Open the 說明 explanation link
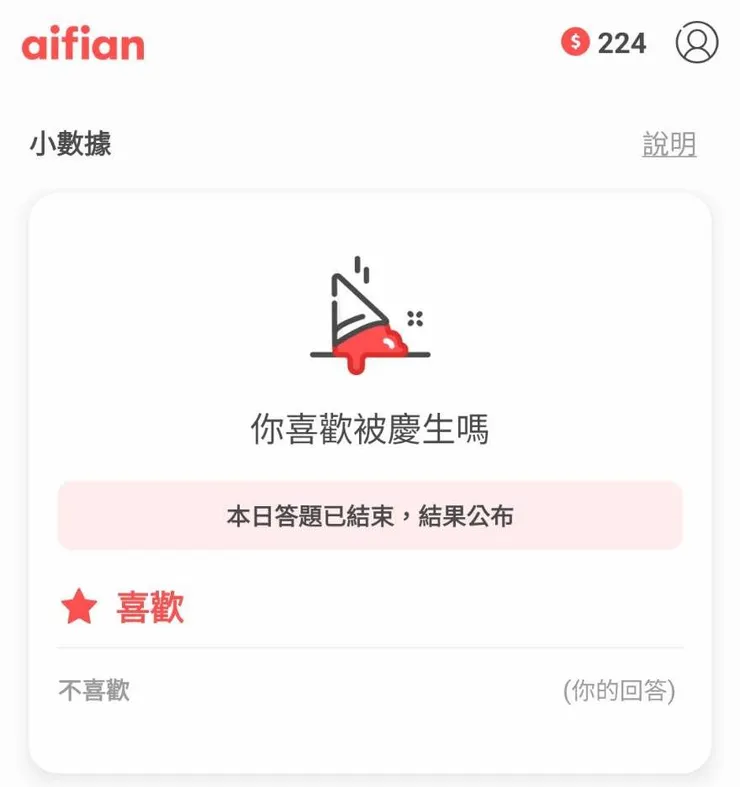Image resolution: width=740 pixels, height=787 pixels. click(x=669, y=145)
